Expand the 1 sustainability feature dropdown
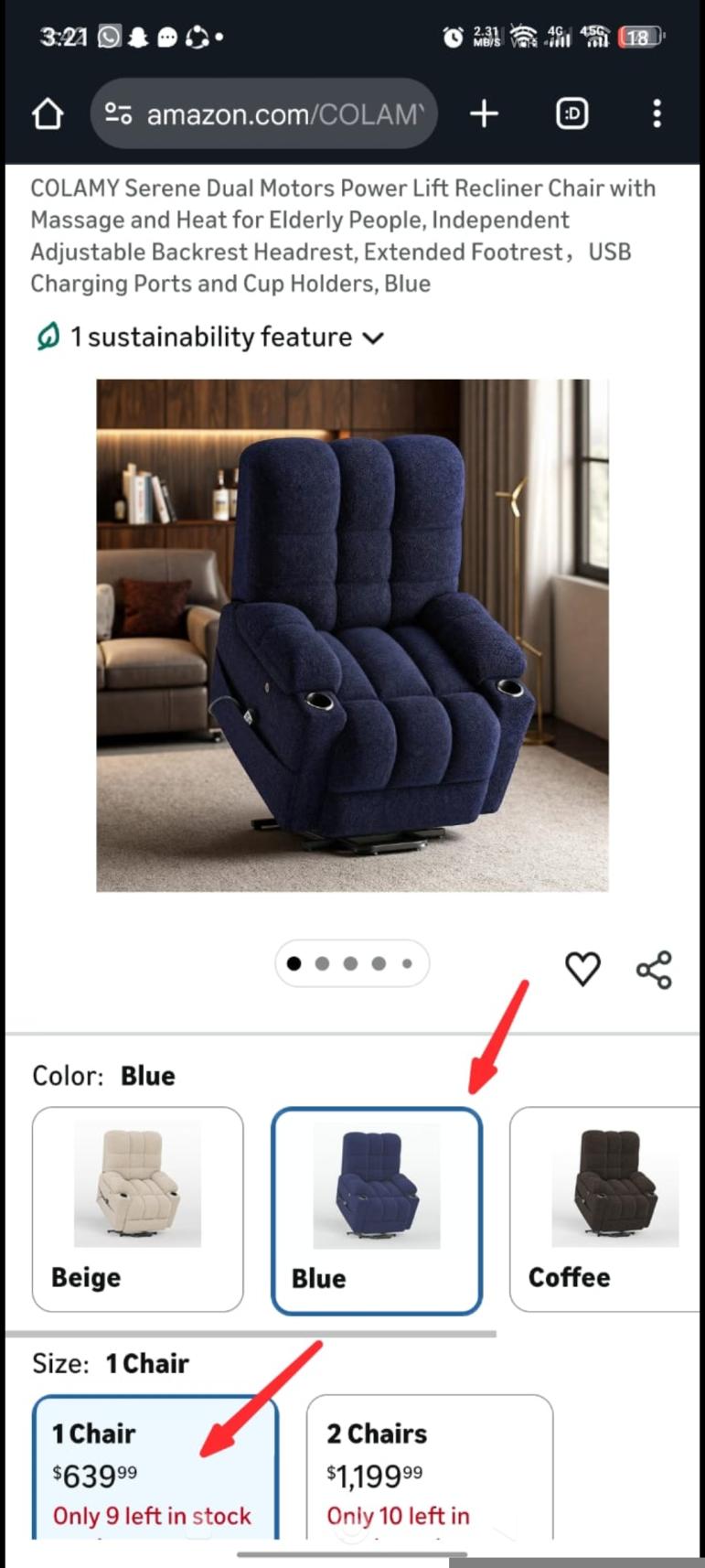 click(x=210, y=338)
